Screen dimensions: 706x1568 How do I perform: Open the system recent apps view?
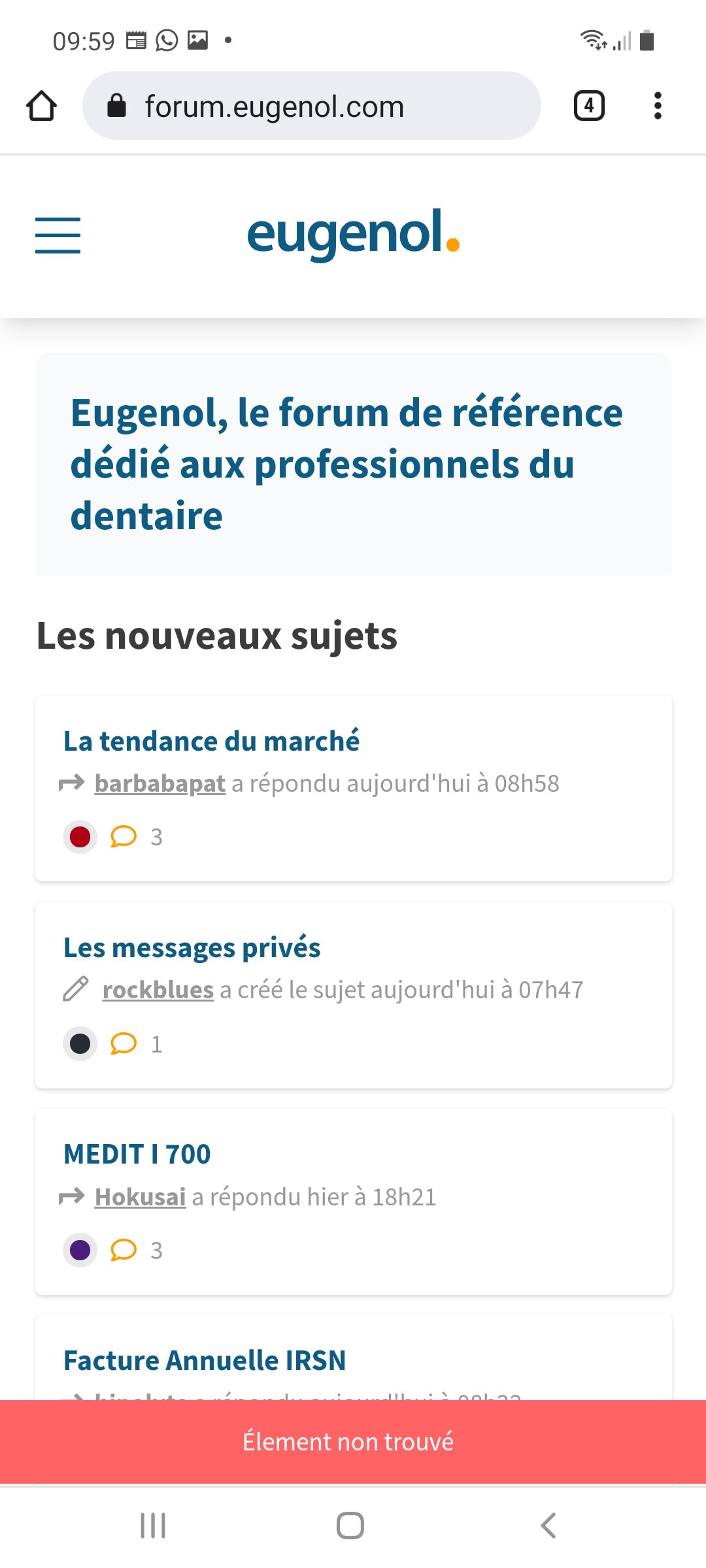pyautogui.click(x=153, y=1526)
